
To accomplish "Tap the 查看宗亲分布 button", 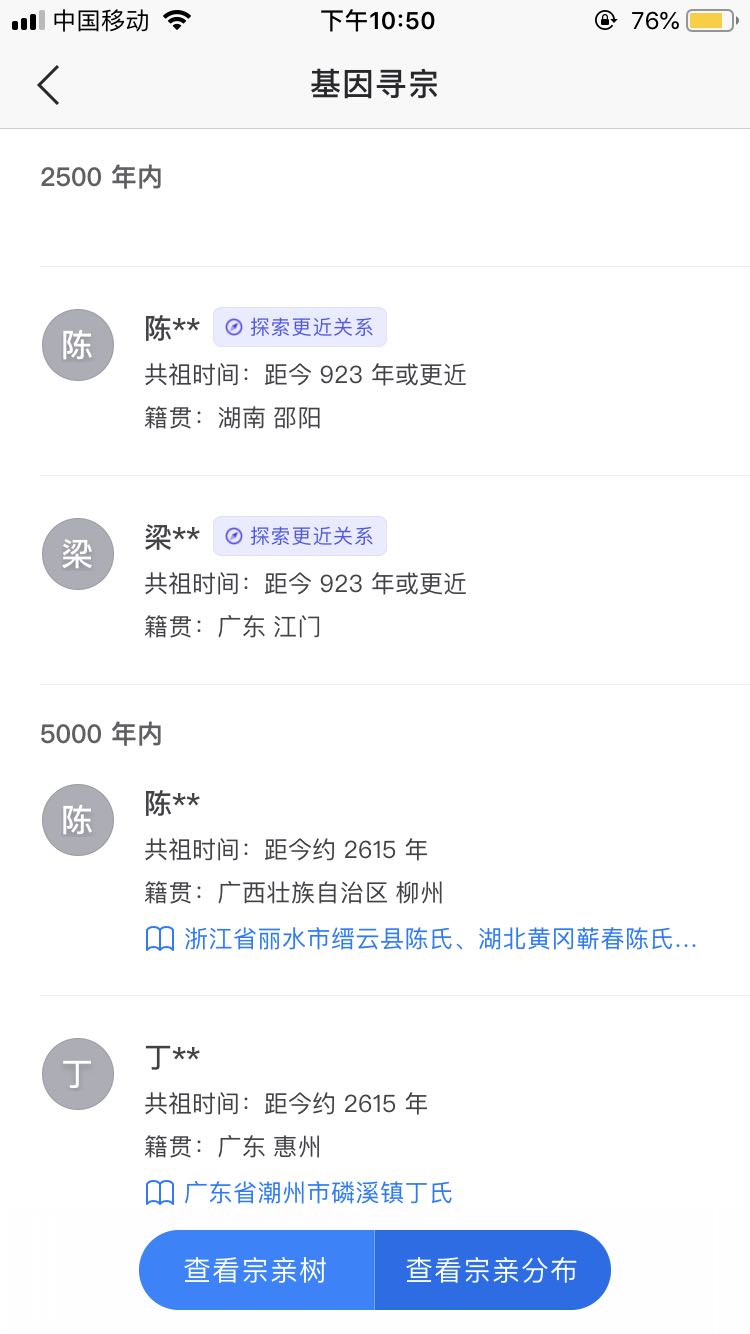I will tap(492, 1270).
